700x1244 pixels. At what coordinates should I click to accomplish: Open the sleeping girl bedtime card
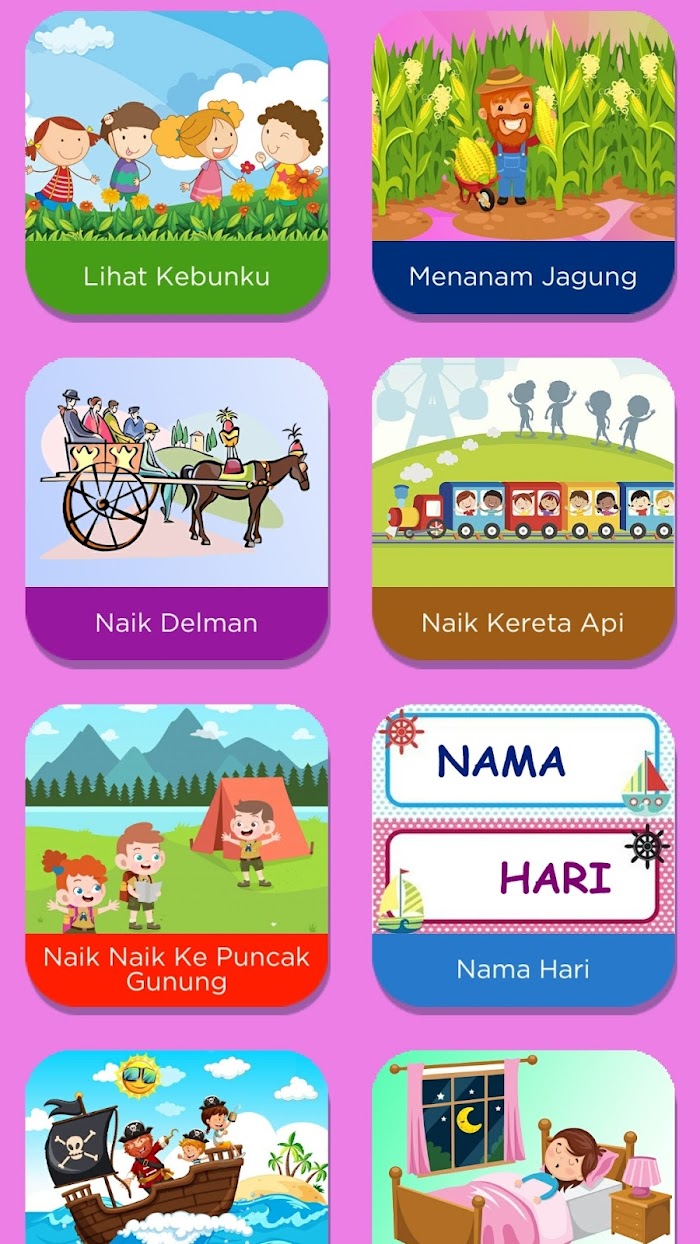pyautogui.click(x=523, y=1147)
